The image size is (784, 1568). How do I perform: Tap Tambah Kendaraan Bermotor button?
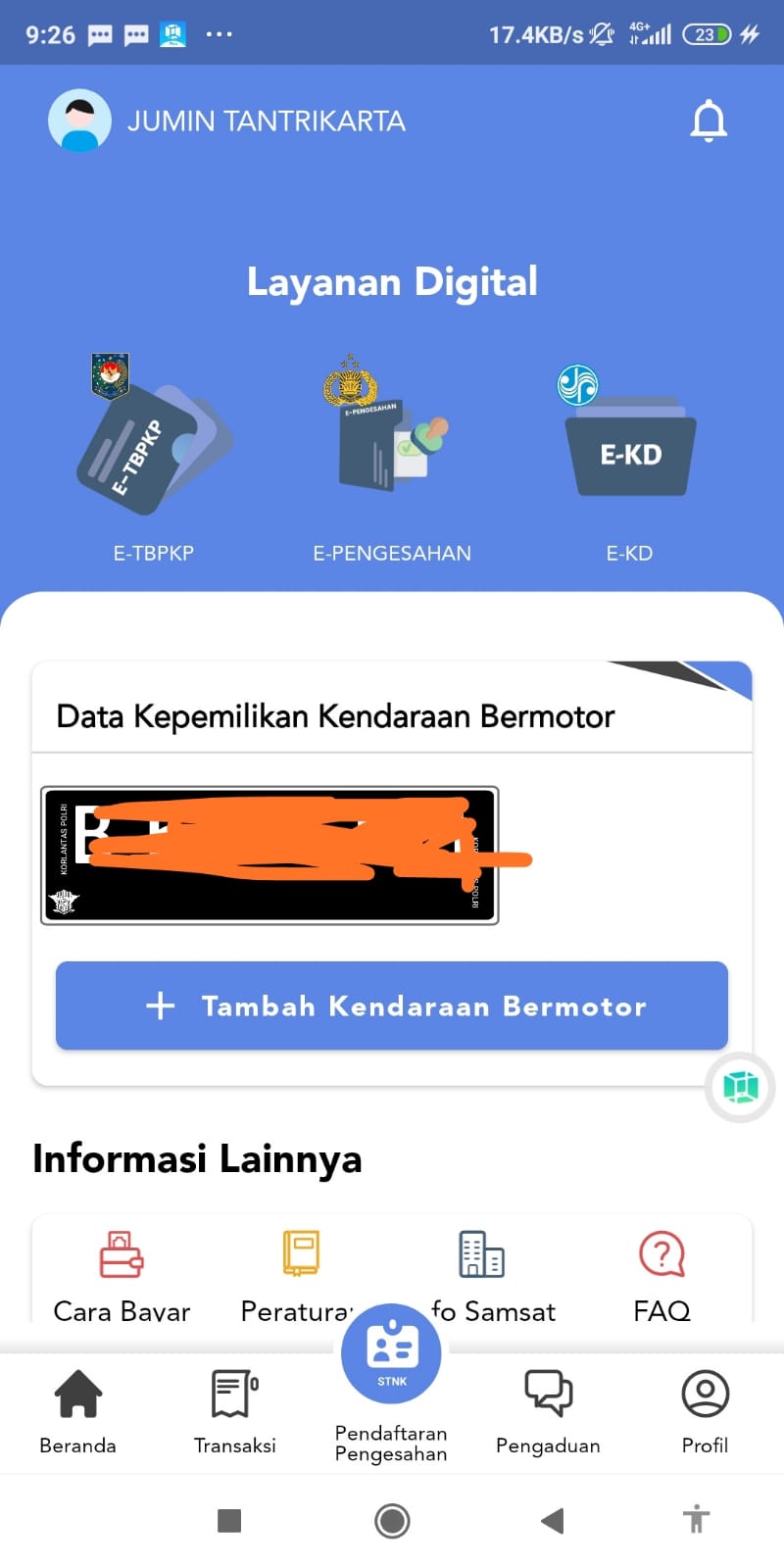coord(392,1005)
